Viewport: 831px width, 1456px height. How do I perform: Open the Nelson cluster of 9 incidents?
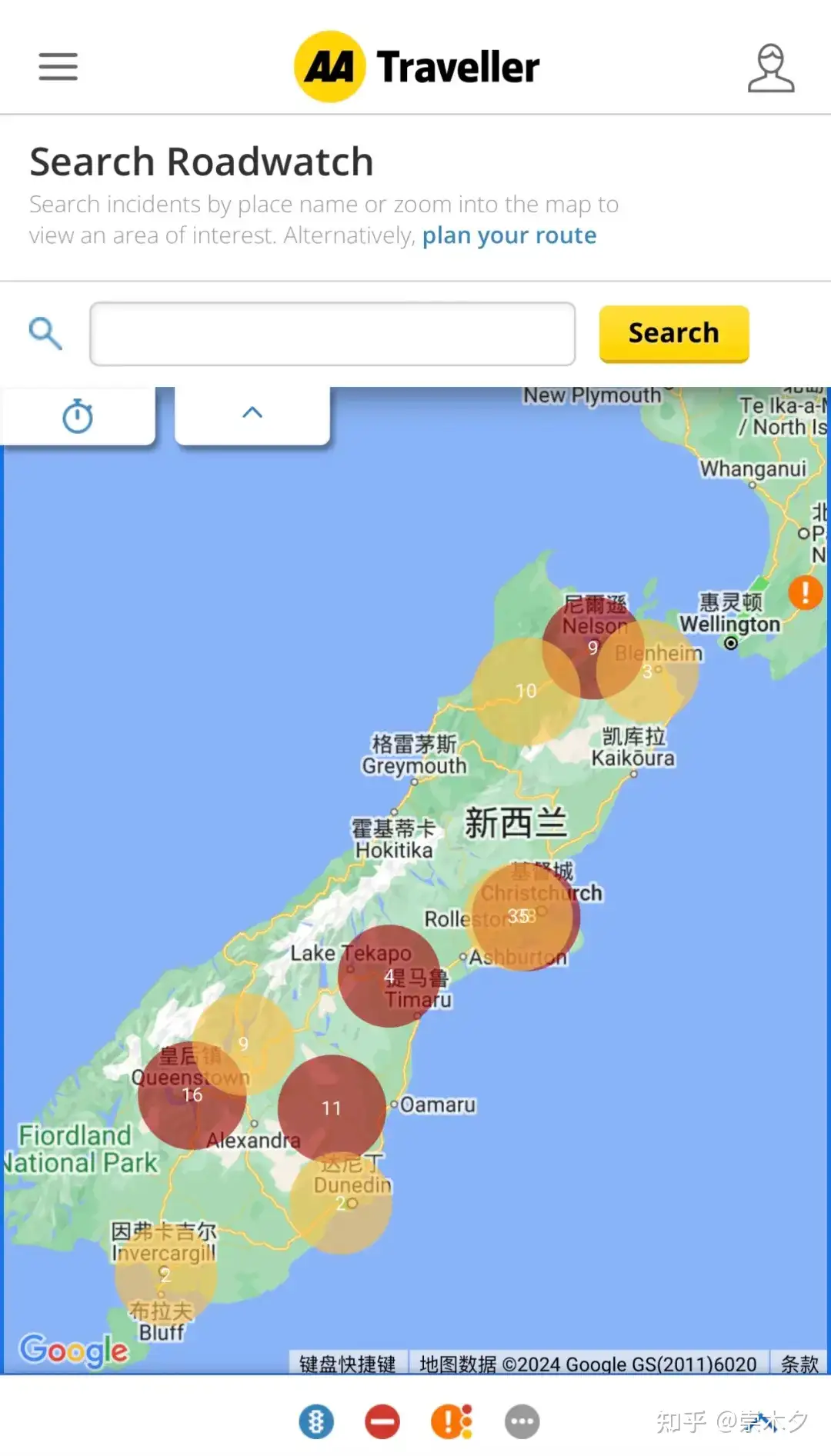[x=592, y=648]
